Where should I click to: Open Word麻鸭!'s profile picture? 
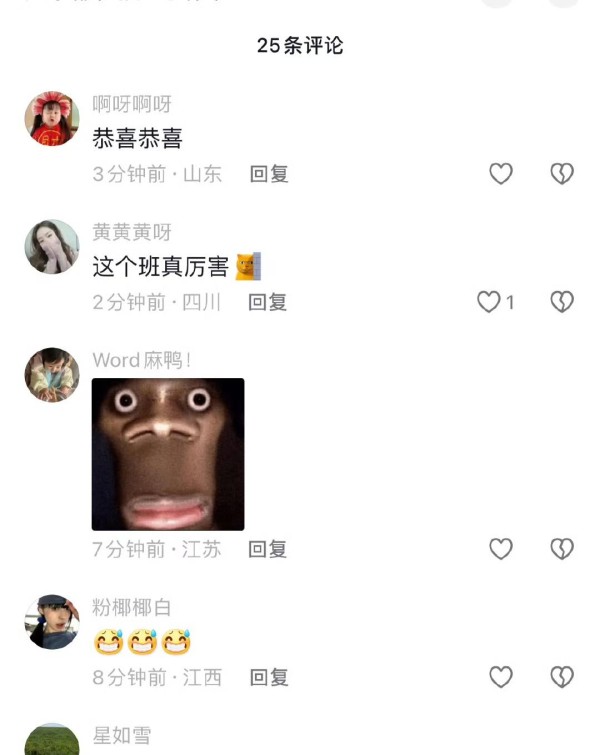click(x=52, y=375)
